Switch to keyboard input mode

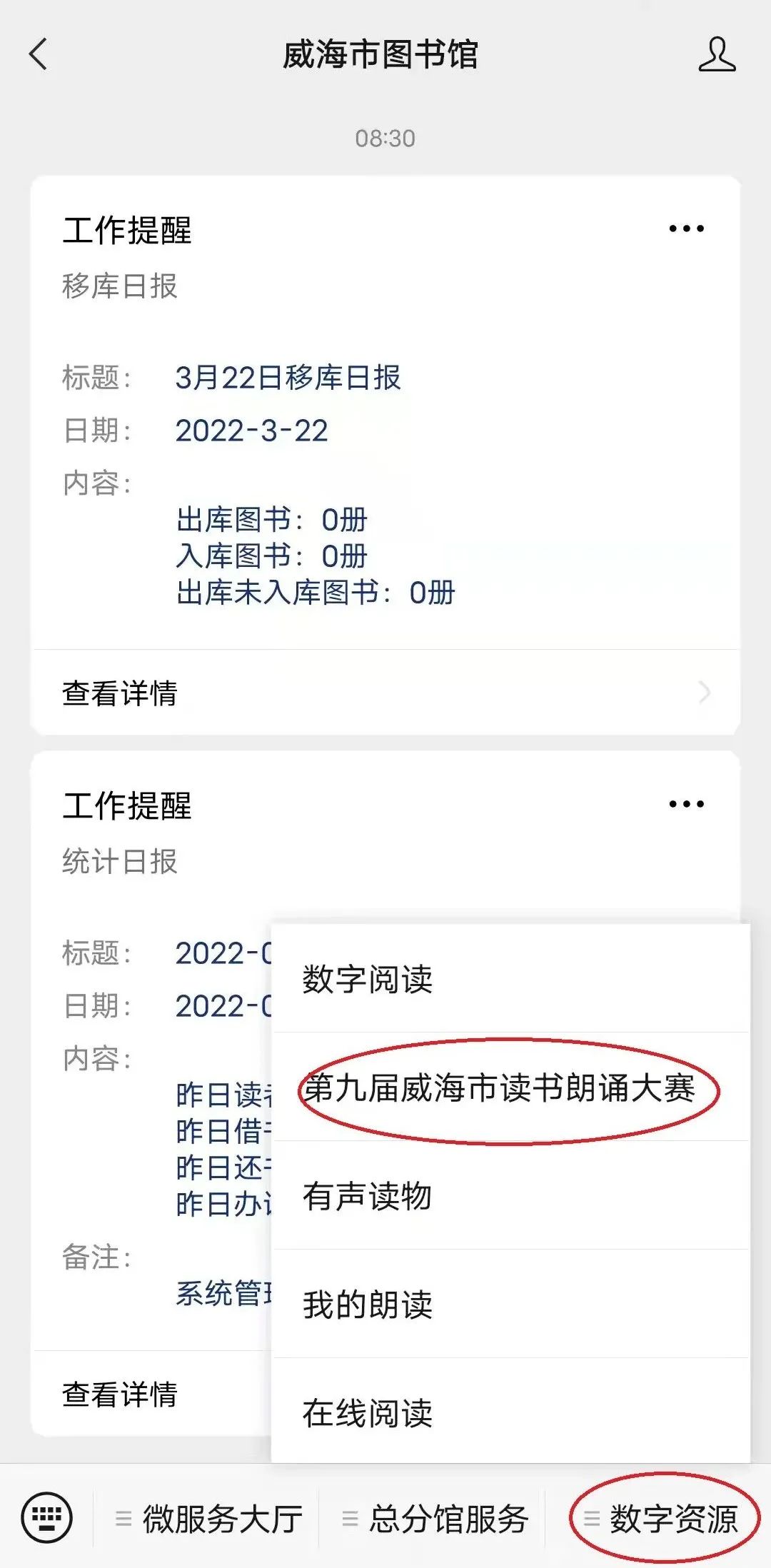(x=46, y=1517)
